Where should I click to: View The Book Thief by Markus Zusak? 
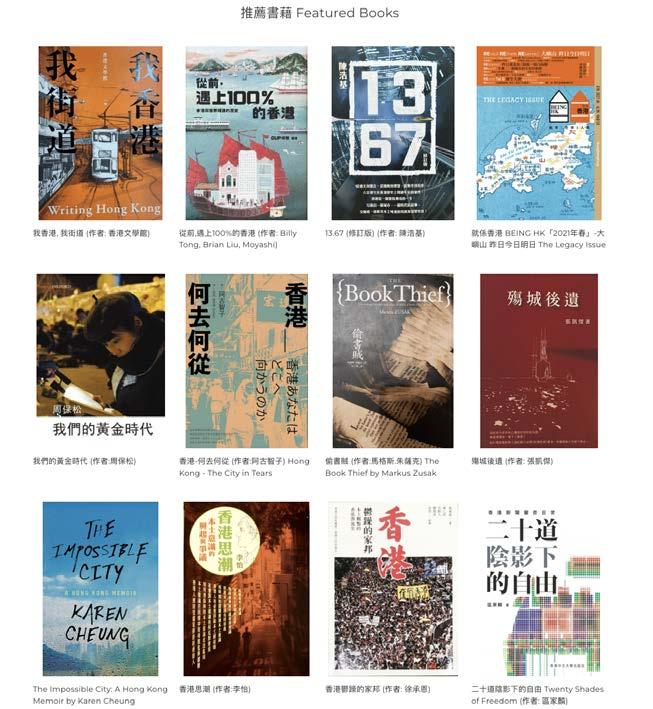(x=392, y=360)
